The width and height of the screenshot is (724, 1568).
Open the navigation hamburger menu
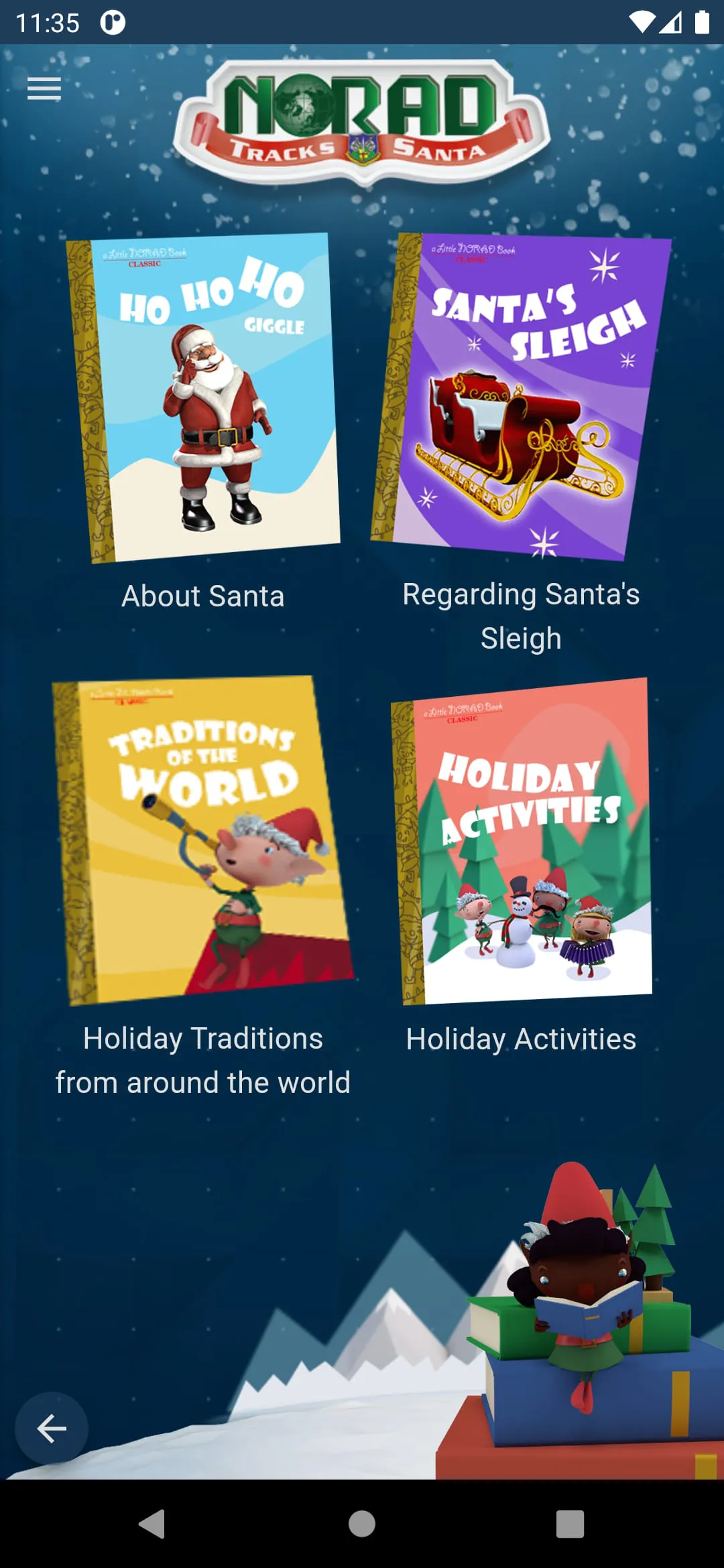pyautogui.click(x=44, y=88)
